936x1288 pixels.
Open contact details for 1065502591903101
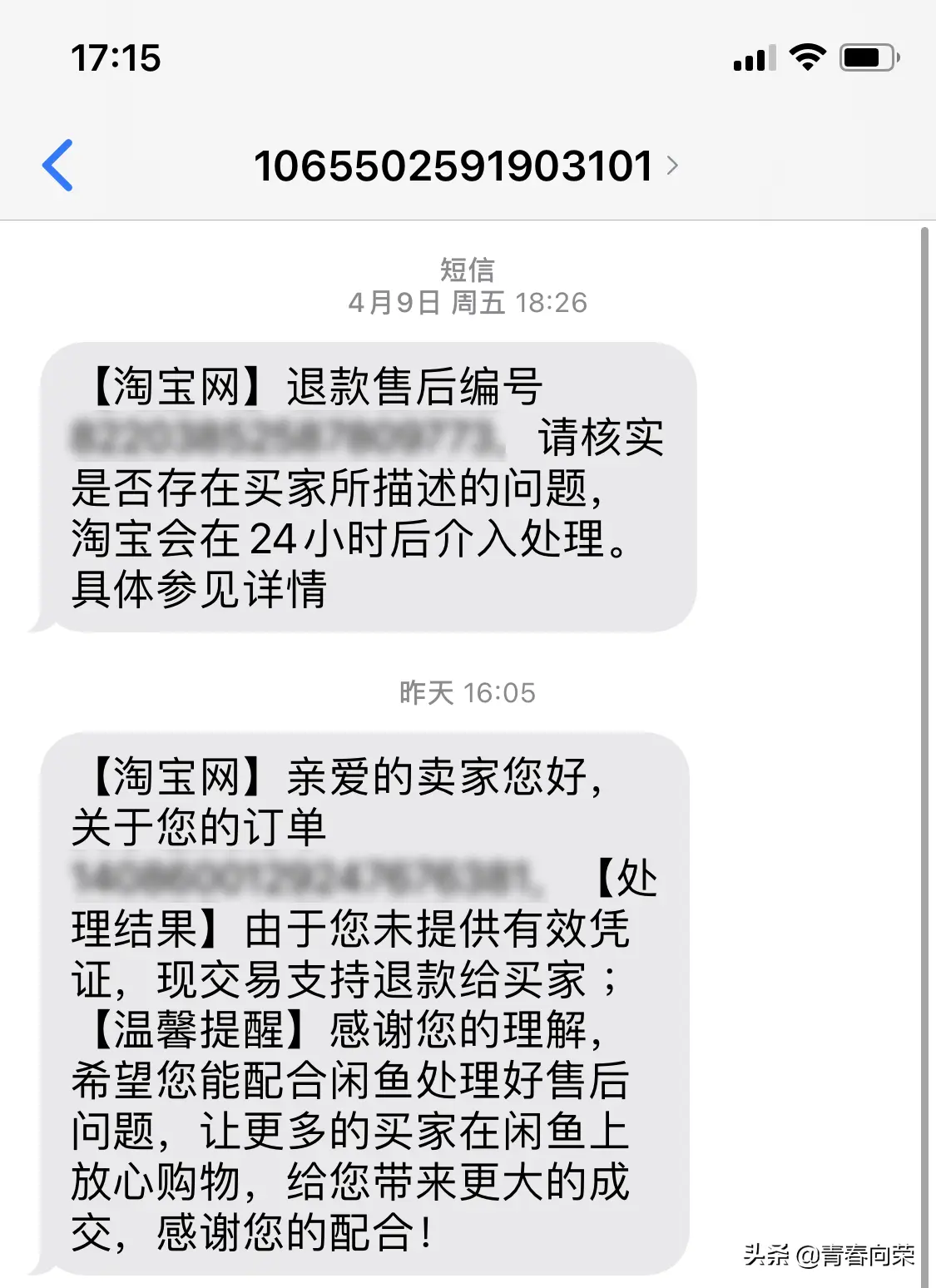pos(466,166)
